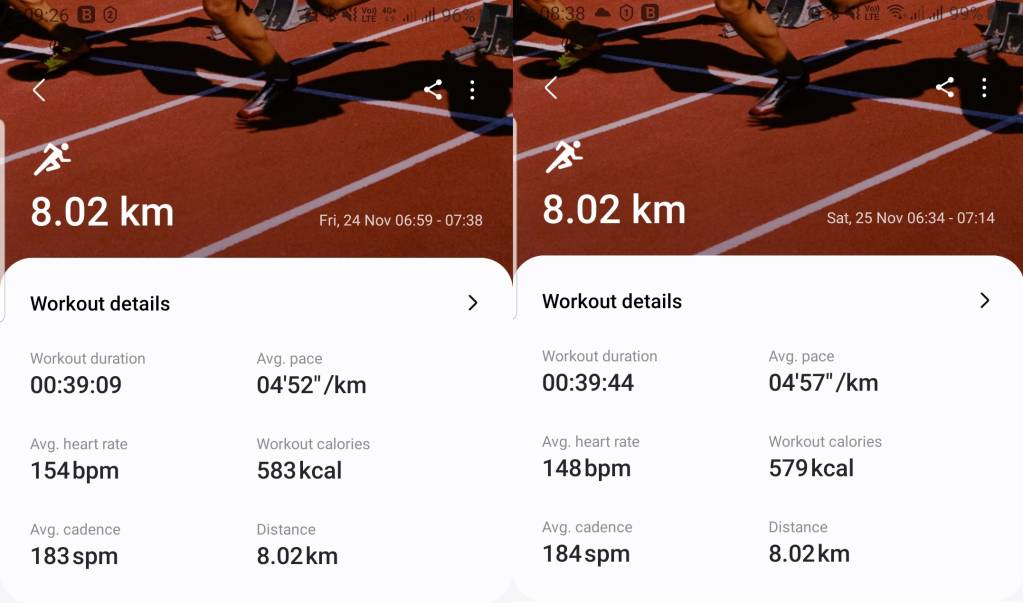
Task: Go back from the Sat, 25 Nov workout
Action: pos(551,88)
